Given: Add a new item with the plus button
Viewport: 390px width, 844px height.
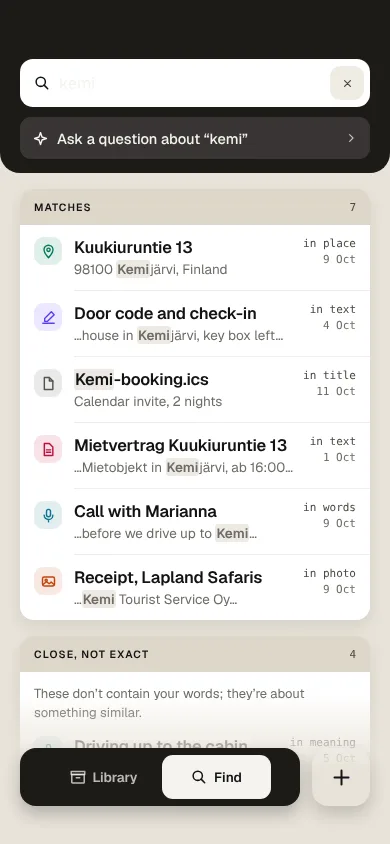Looking at the screenshot, I should (341, 777).
